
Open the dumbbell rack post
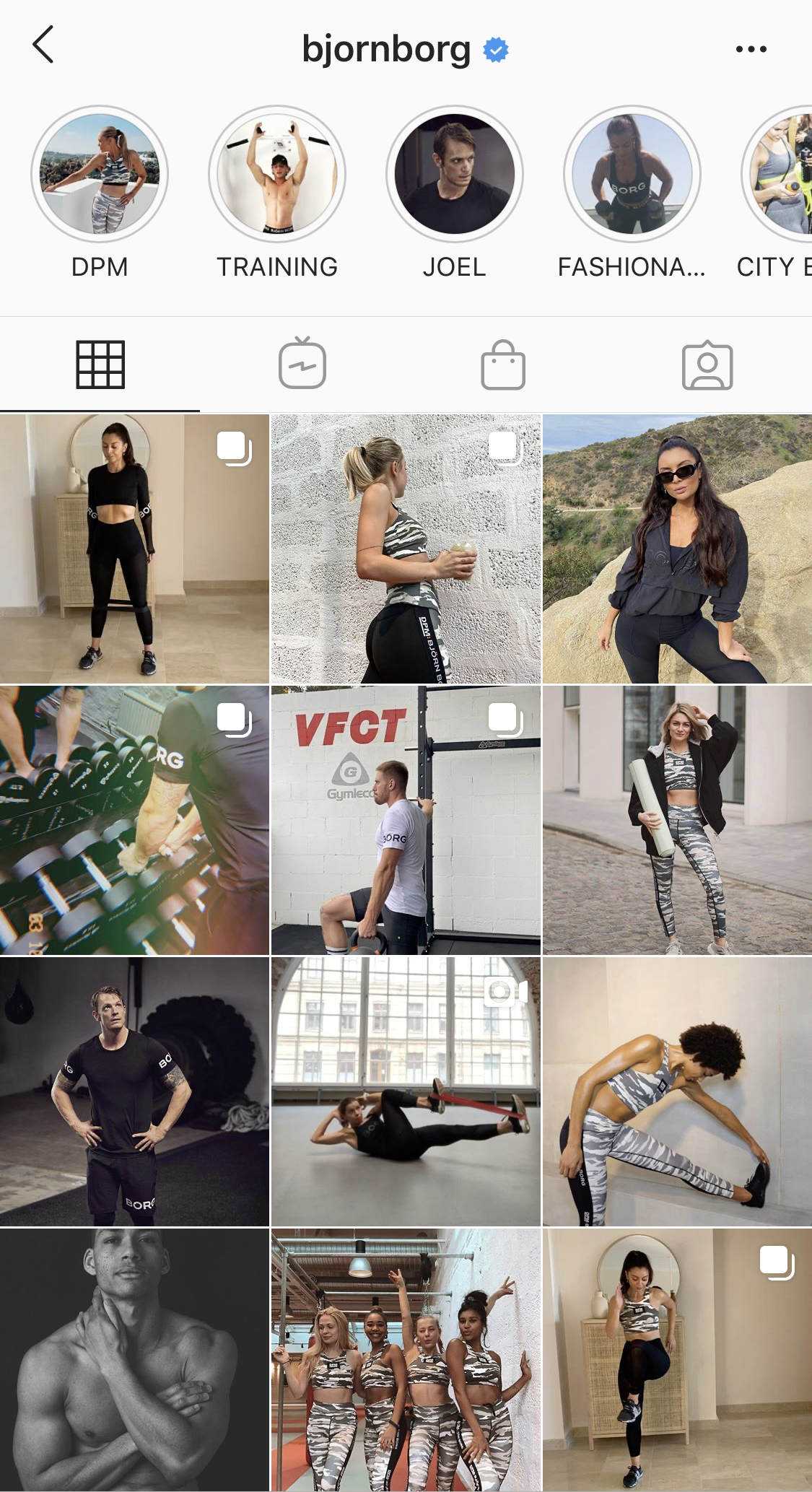pos(134,820)
